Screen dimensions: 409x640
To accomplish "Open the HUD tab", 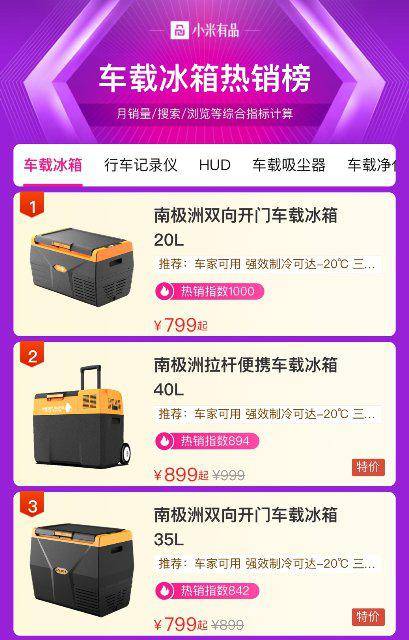I will pyautogui.click(x=215, y=165).
